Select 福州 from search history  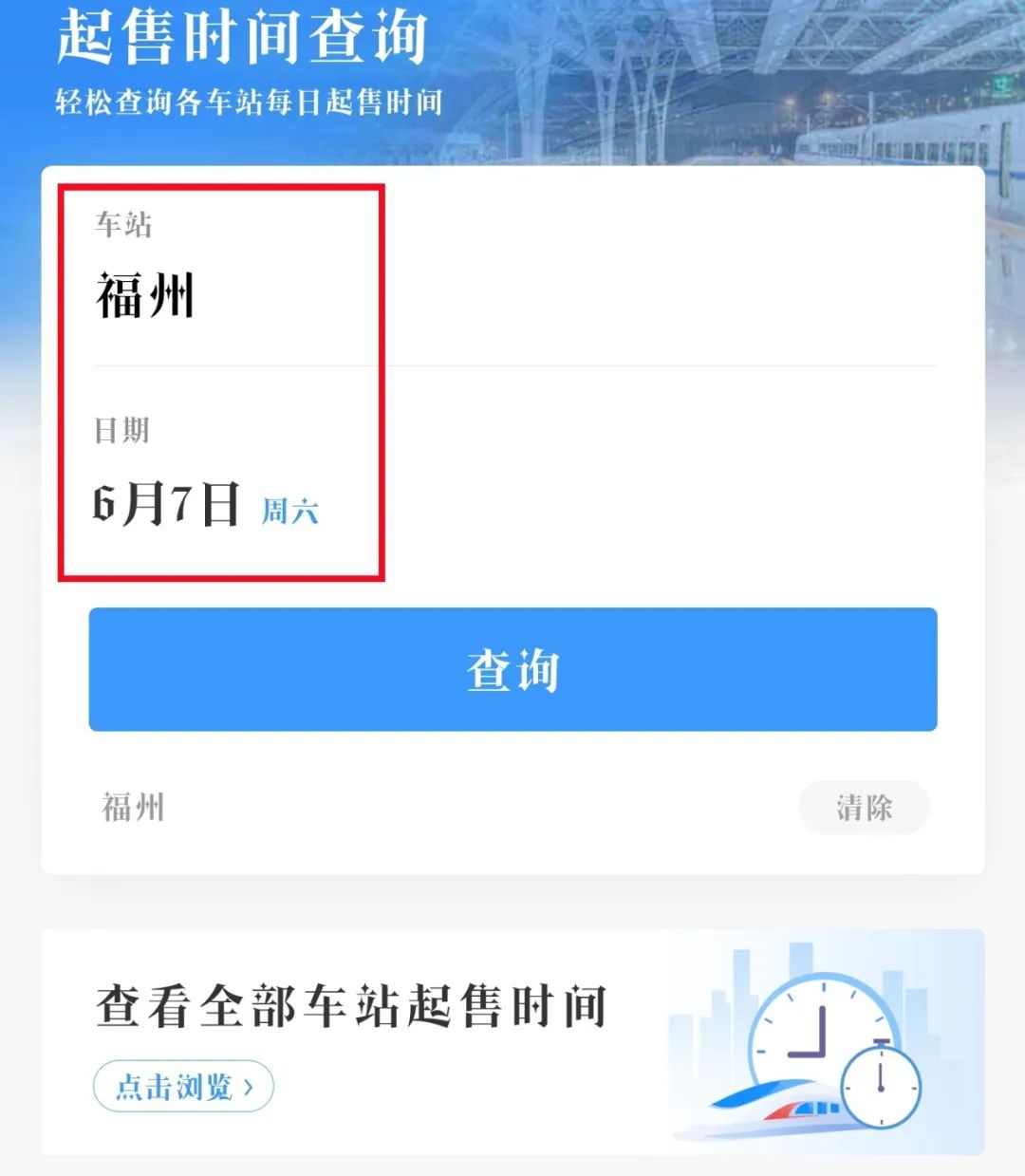click(134, 808)
